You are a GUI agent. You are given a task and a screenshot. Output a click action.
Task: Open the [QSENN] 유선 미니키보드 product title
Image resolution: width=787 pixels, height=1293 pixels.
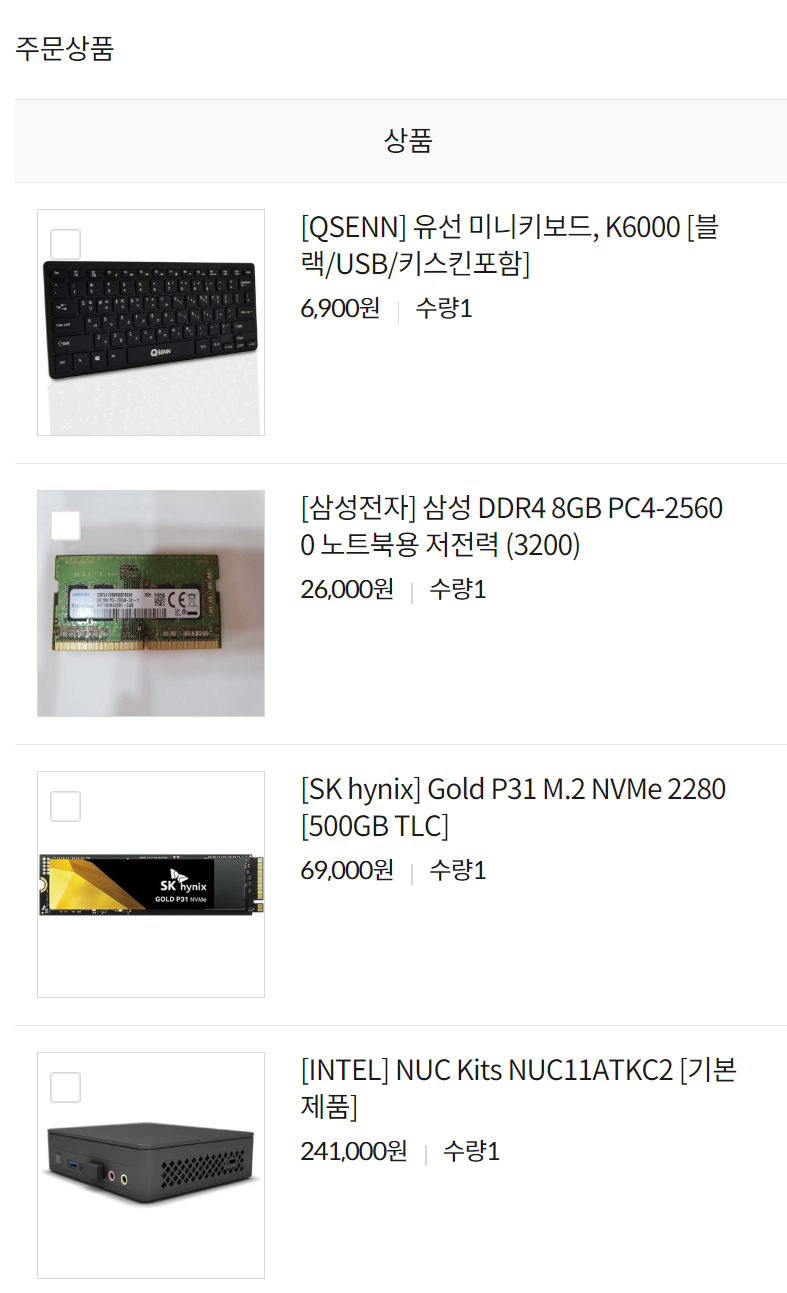click(x=509, y=246)
